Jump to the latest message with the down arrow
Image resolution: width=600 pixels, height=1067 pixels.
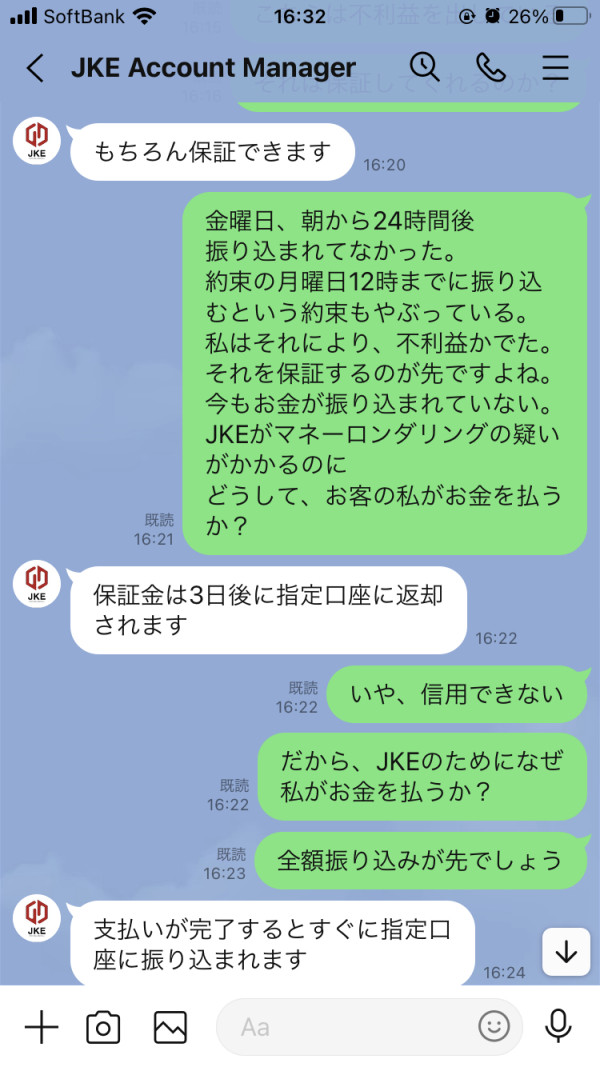566,952
